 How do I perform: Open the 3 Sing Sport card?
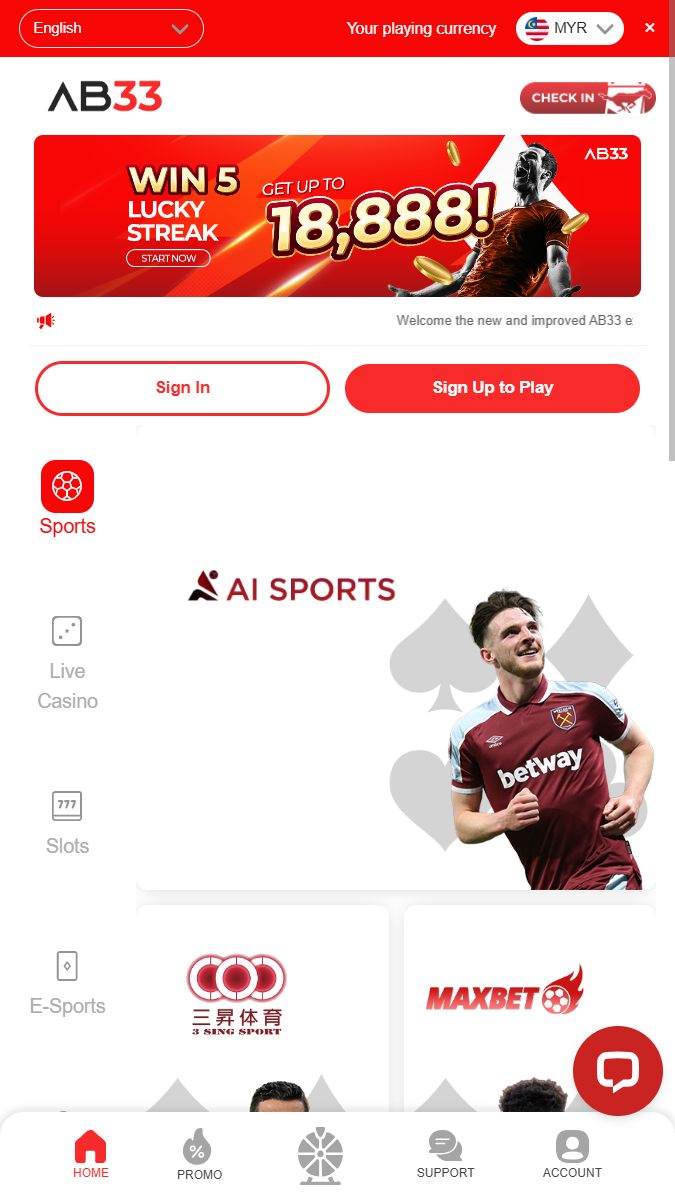click(x=262, y=1008)
